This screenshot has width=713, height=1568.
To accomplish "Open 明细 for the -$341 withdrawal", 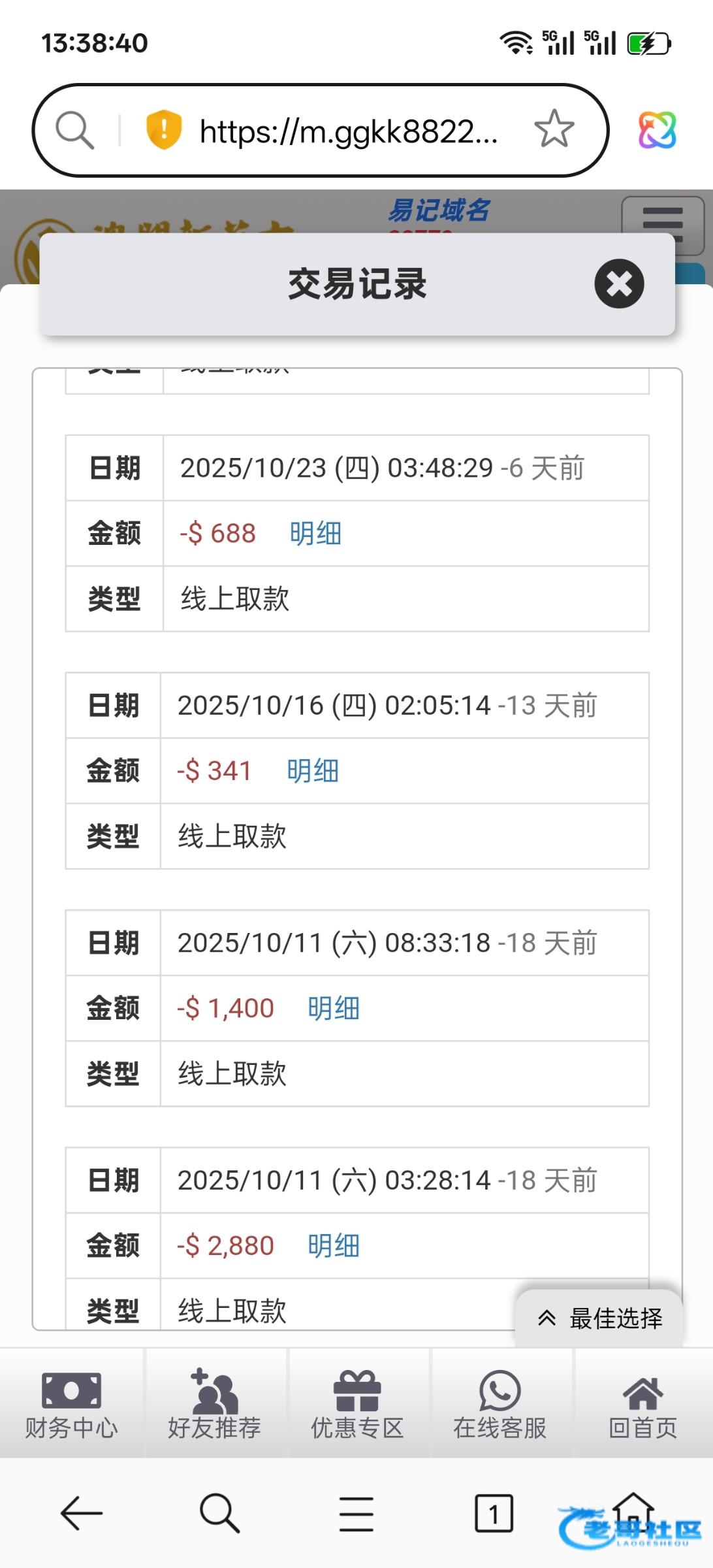I will coord(313,771).
